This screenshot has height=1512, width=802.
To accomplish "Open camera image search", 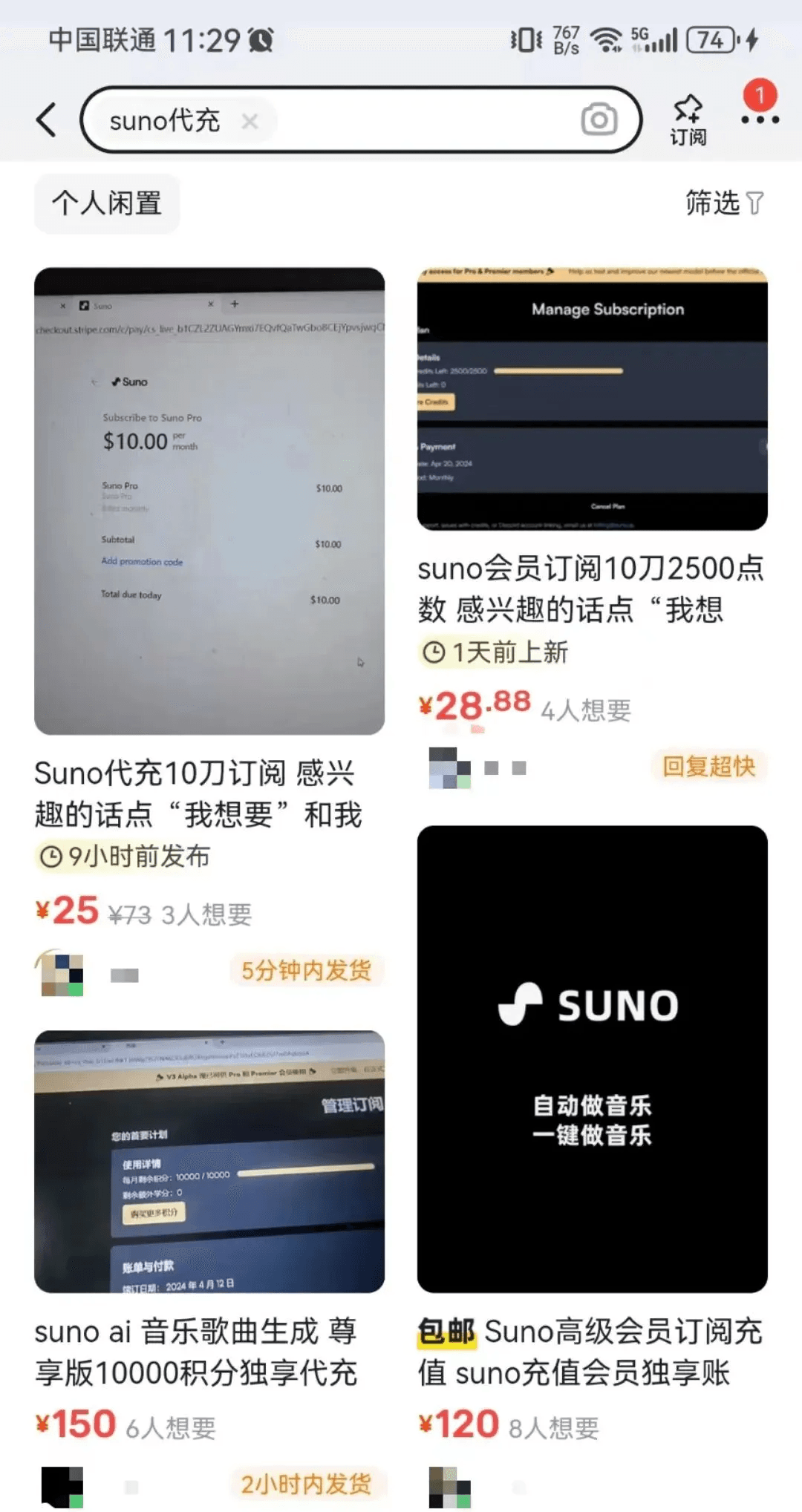I will [x=599, y=120].
